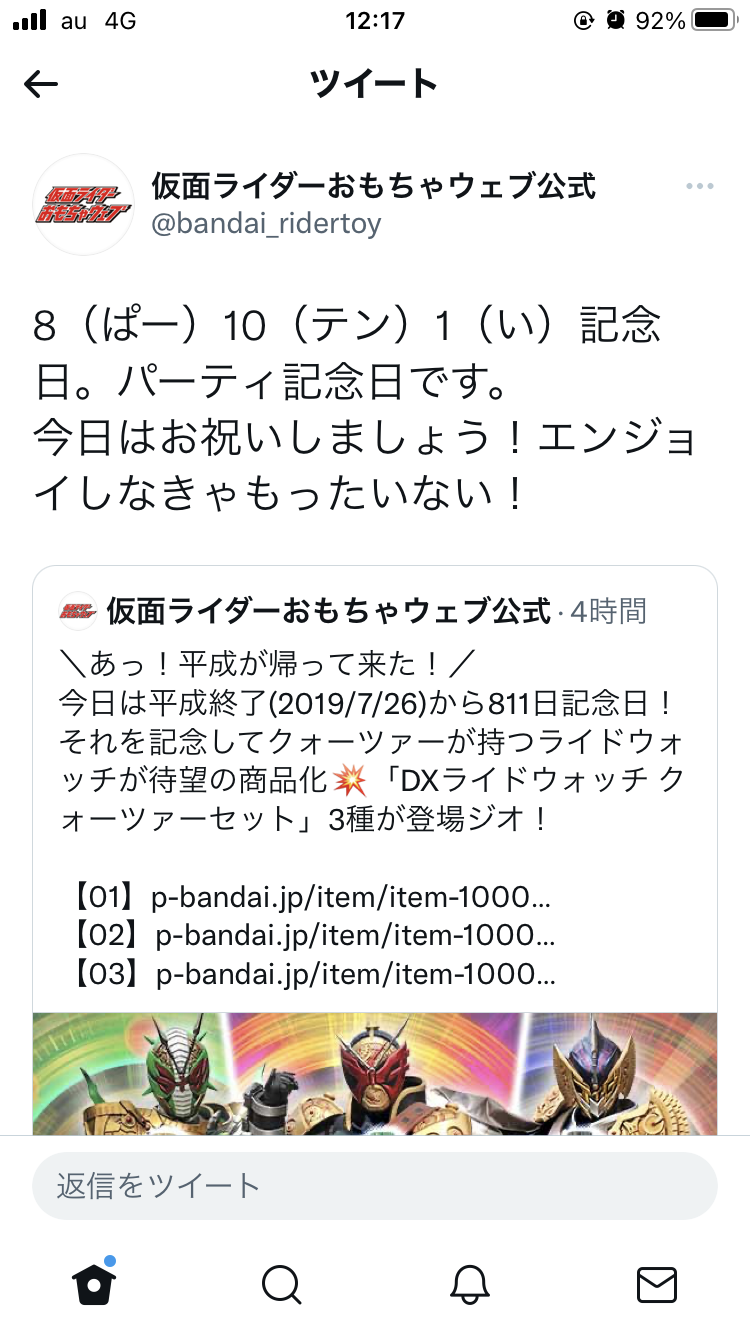Switch to the Messages envelope tab
This screenshot has width=750, height=1334.
657,1284
